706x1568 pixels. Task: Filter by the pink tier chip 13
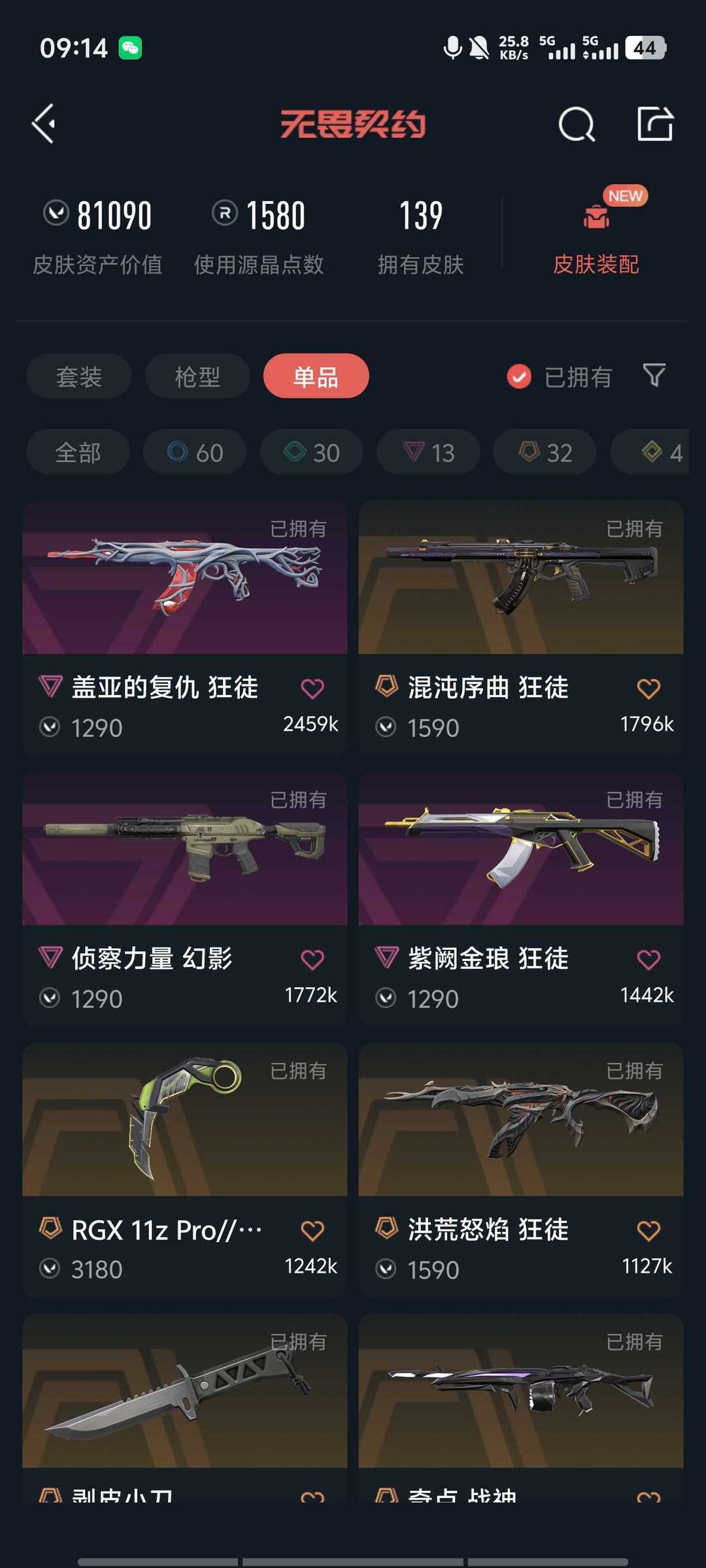click(x=428, y=452)
